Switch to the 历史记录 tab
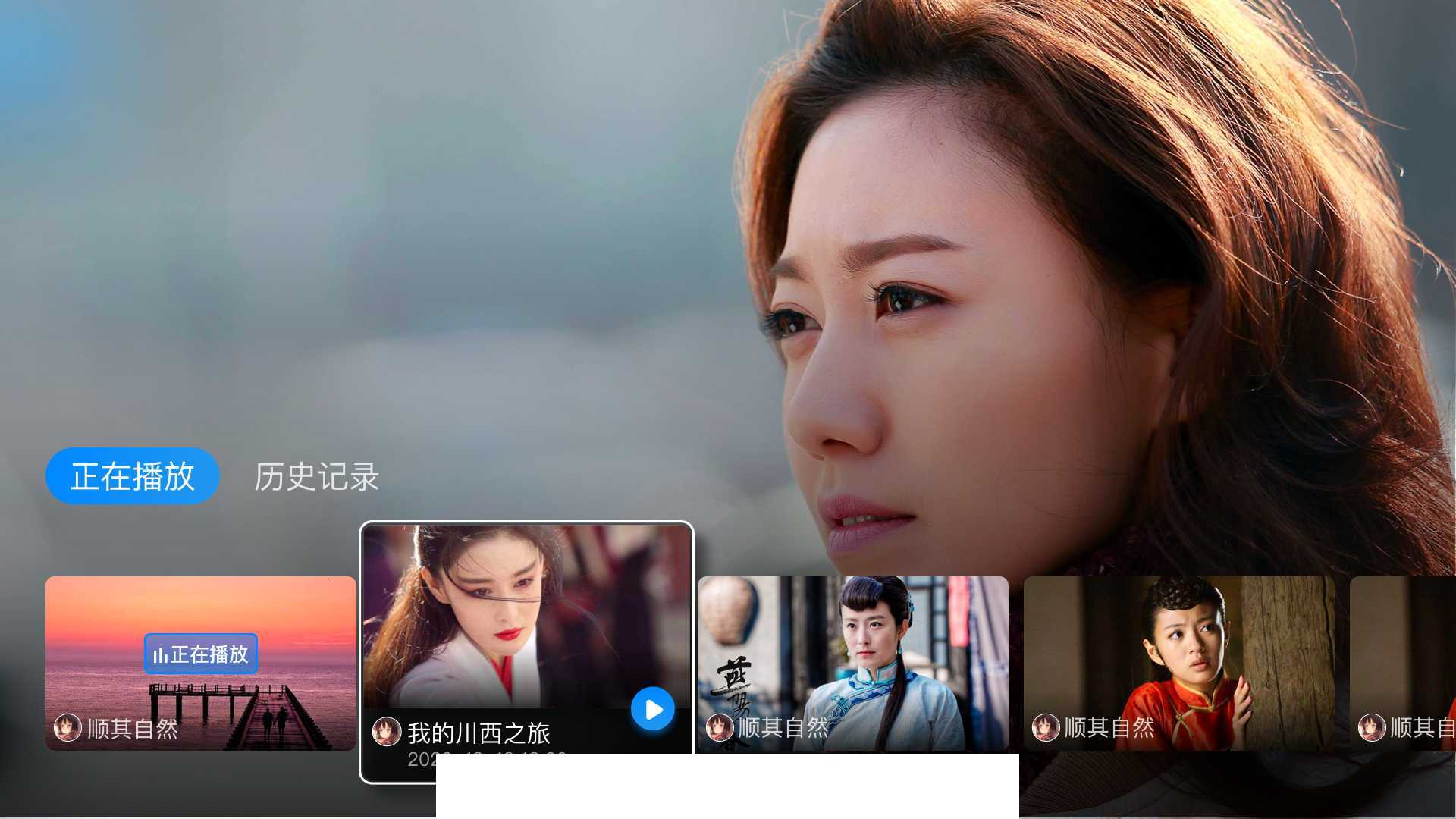This screenshot has height=819, width=1456. tap(316, 476)
